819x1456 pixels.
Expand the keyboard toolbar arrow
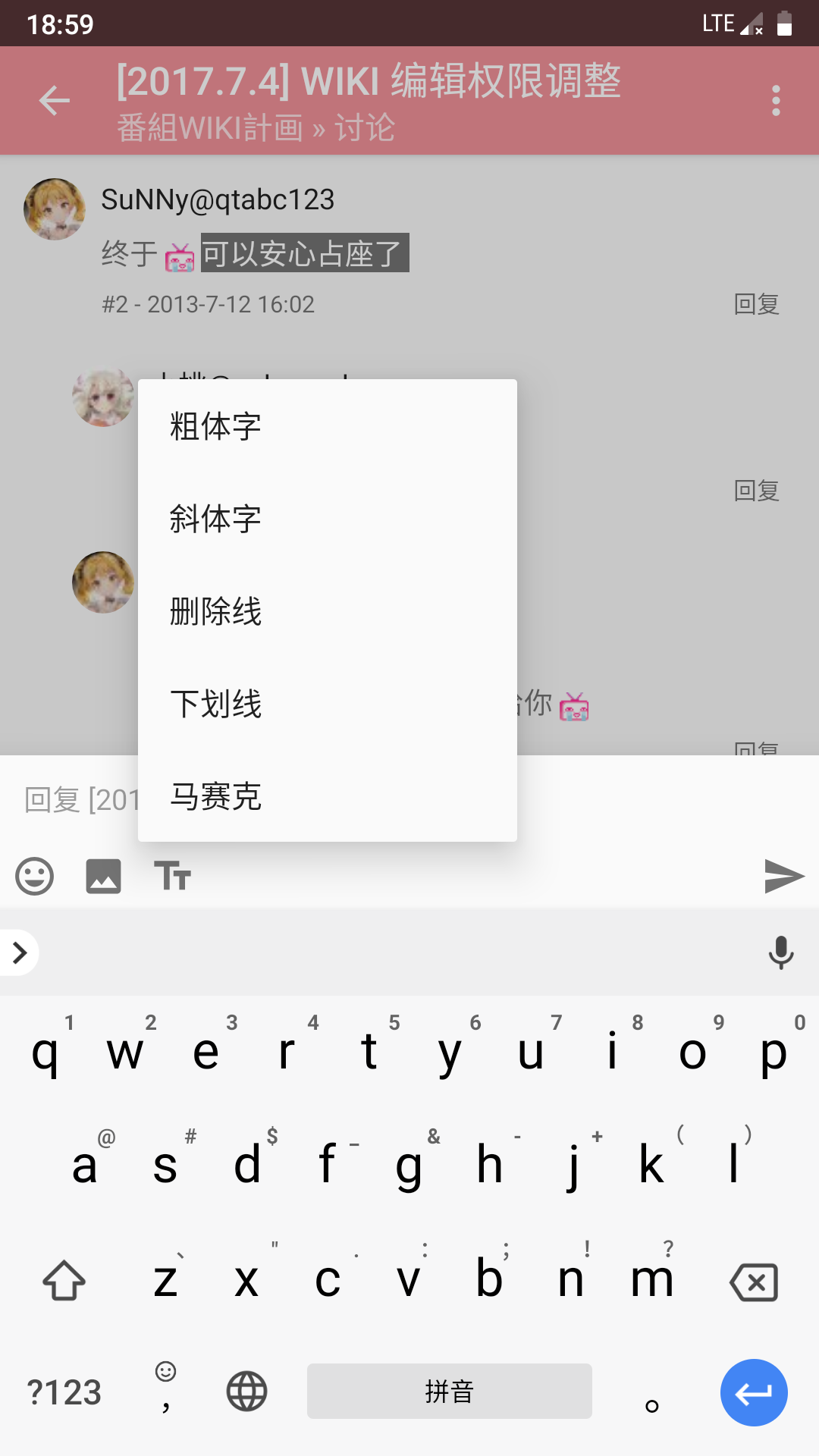click(x=20, y=952)
